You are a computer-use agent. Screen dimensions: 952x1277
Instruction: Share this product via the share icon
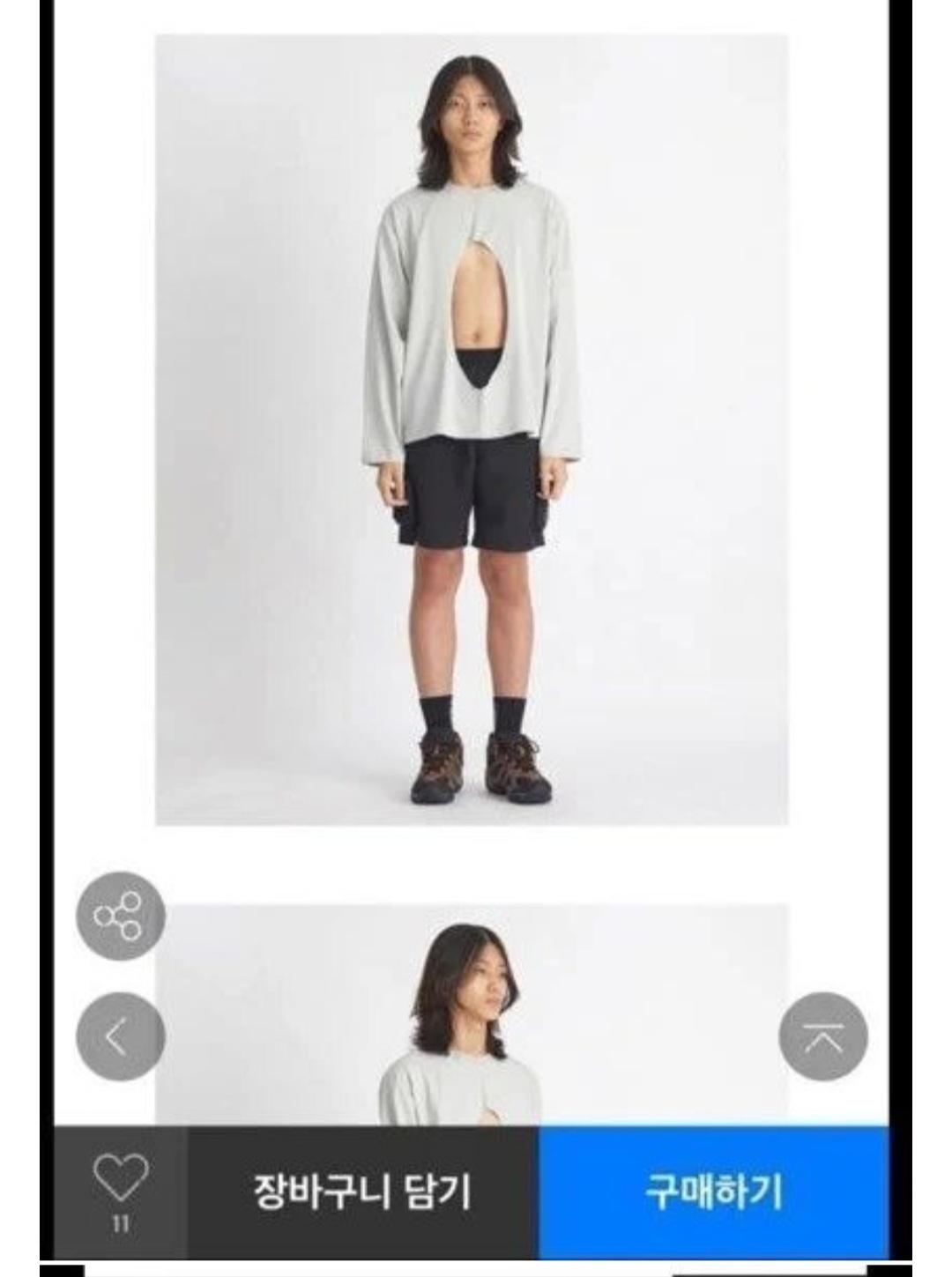point(120,916)
